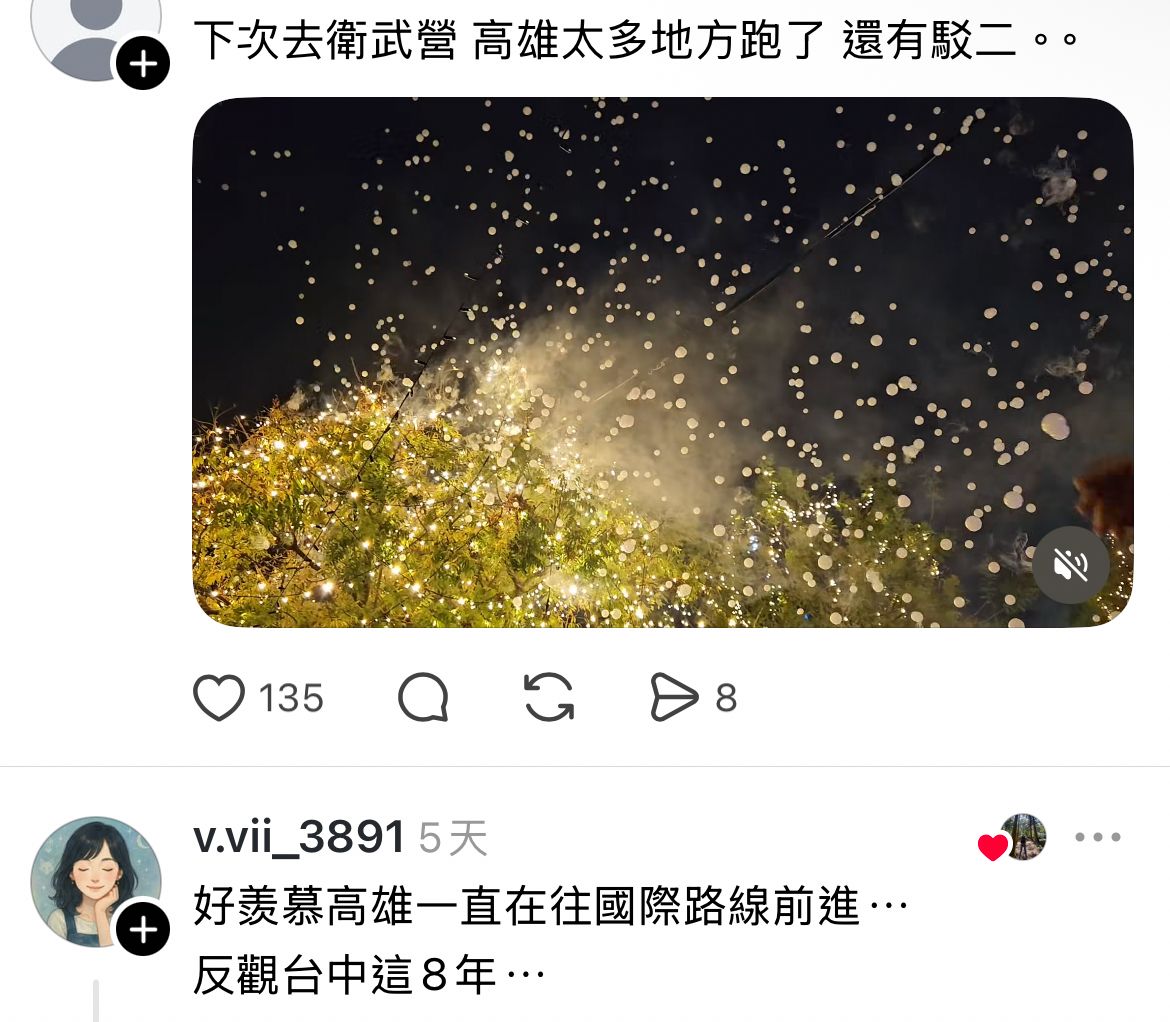Follow v.vii_3891 with the avatar plus badge
This screenshot has height=1022, width=1170.
[142, 930]
